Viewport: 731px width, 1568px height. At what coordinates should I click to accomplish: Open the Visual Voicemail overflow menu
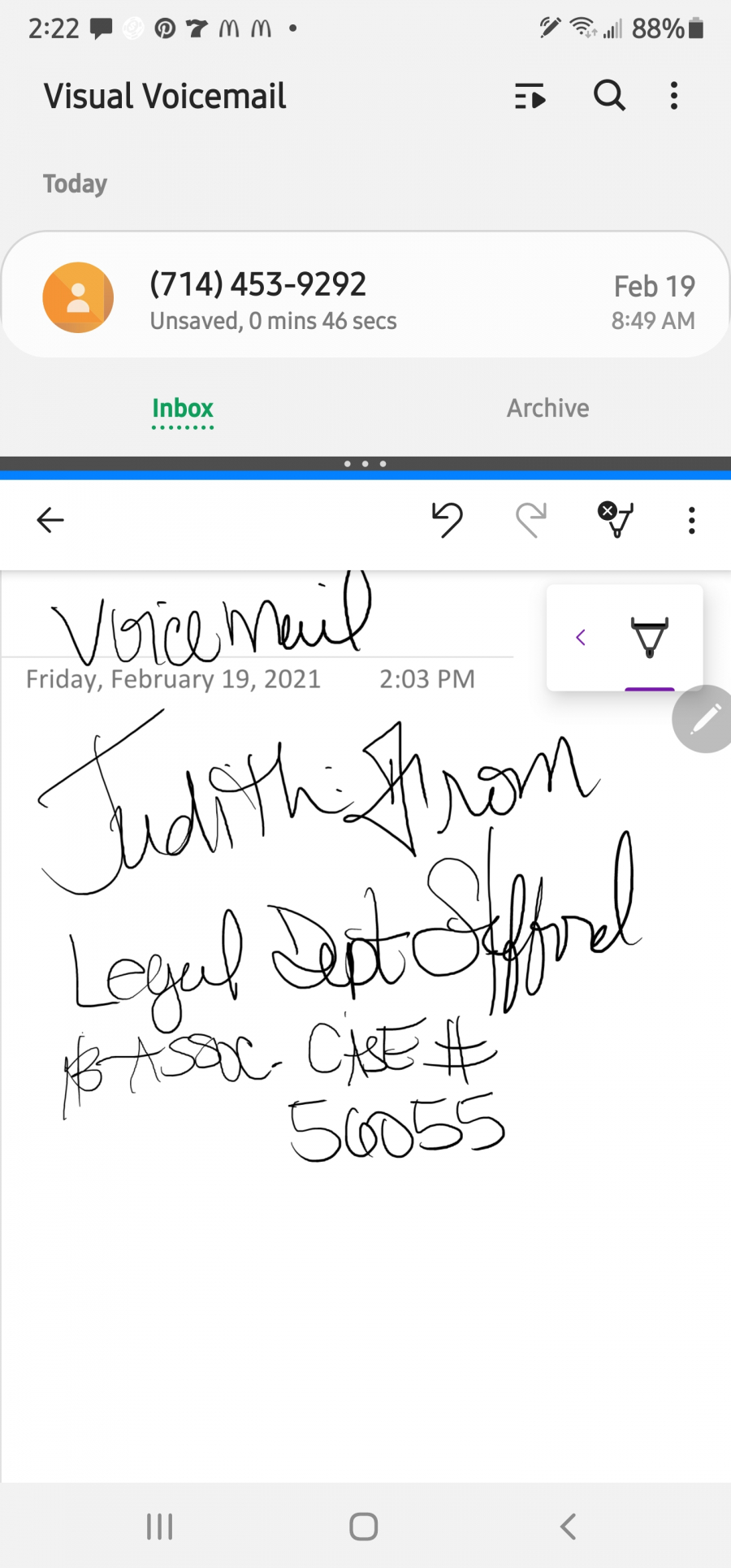coord(673,96)
